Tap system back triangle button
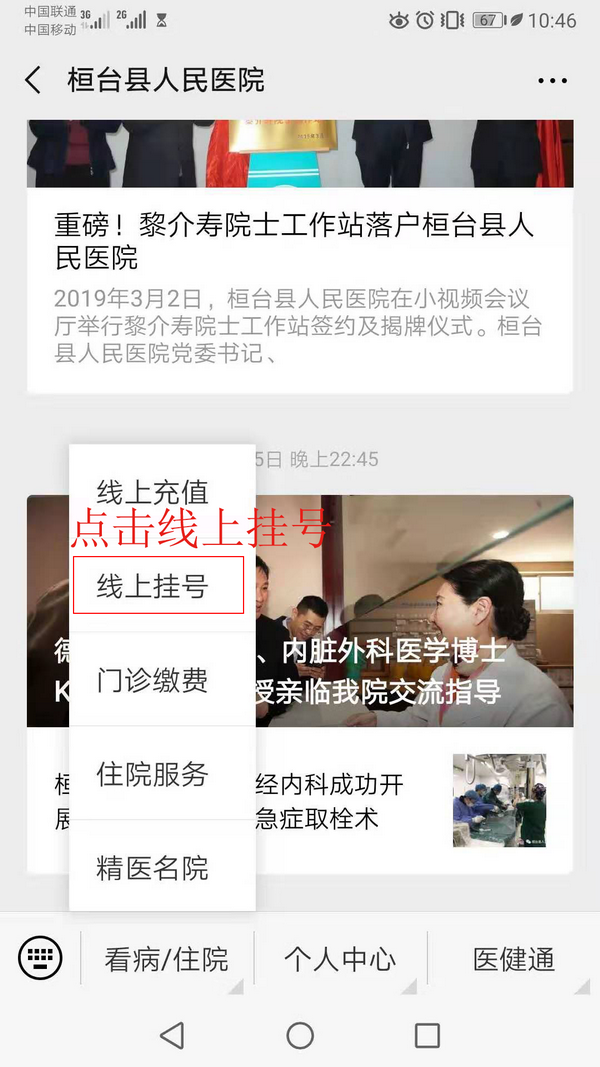 point(172,1035)
